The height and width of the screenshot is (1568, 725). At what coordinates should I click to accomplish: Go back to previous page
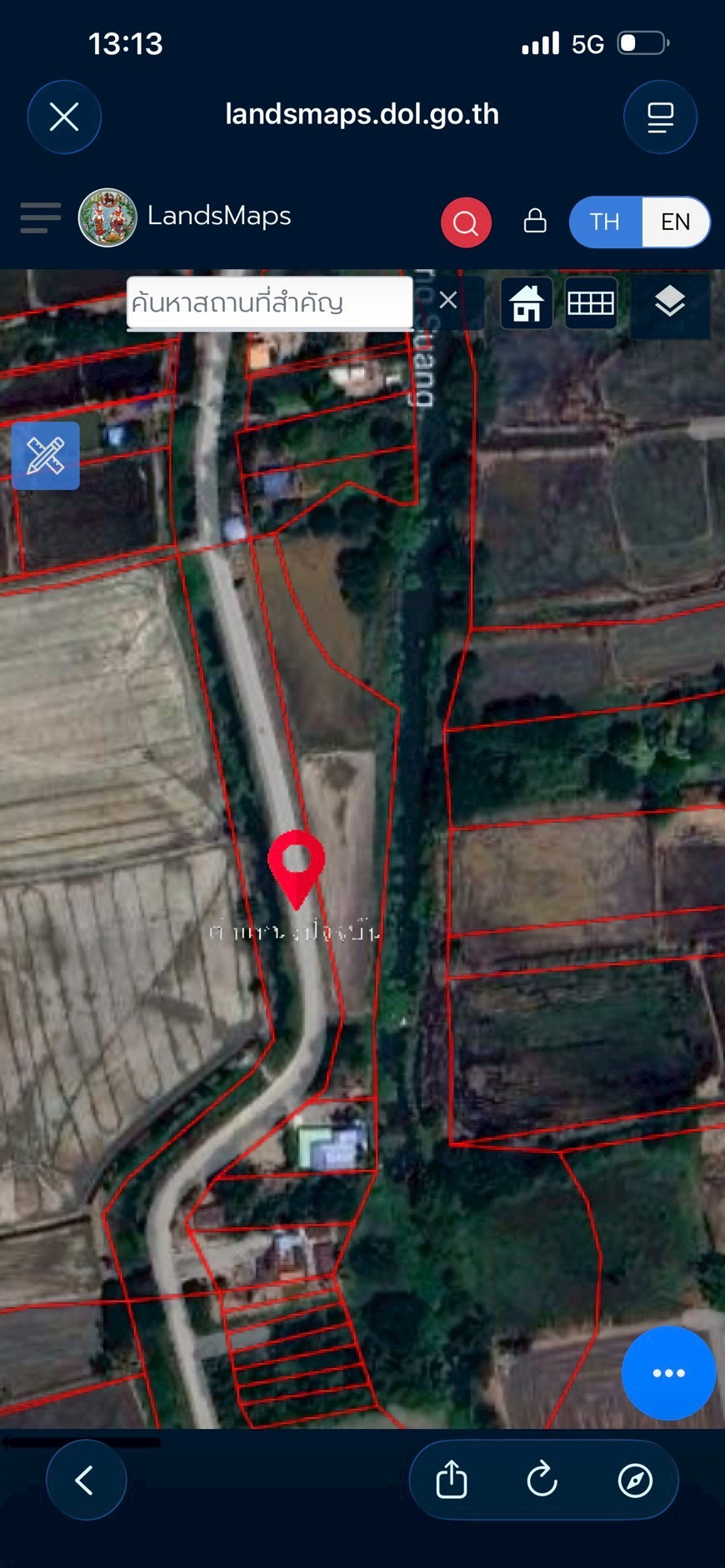click(86, 1481)
